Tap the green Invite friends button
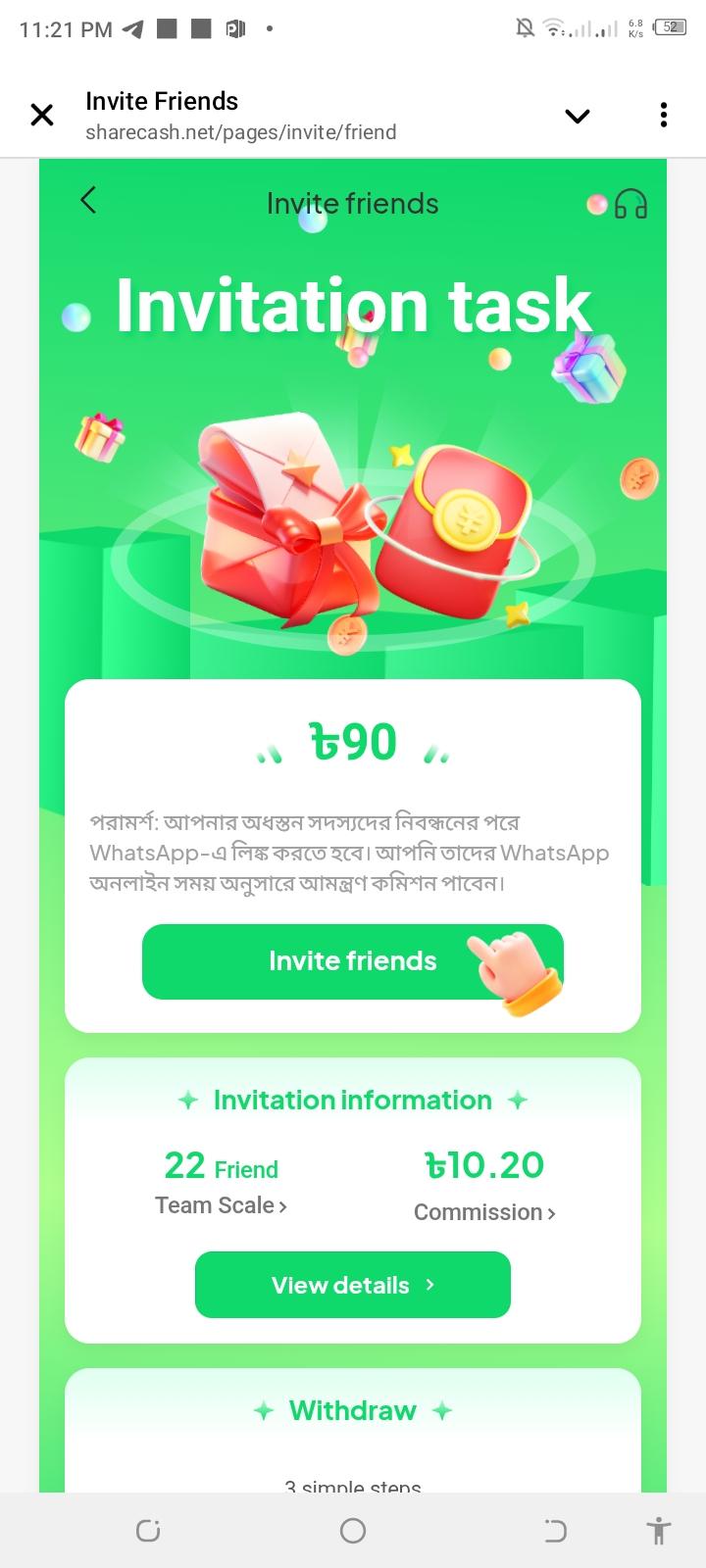 [353, 961]
